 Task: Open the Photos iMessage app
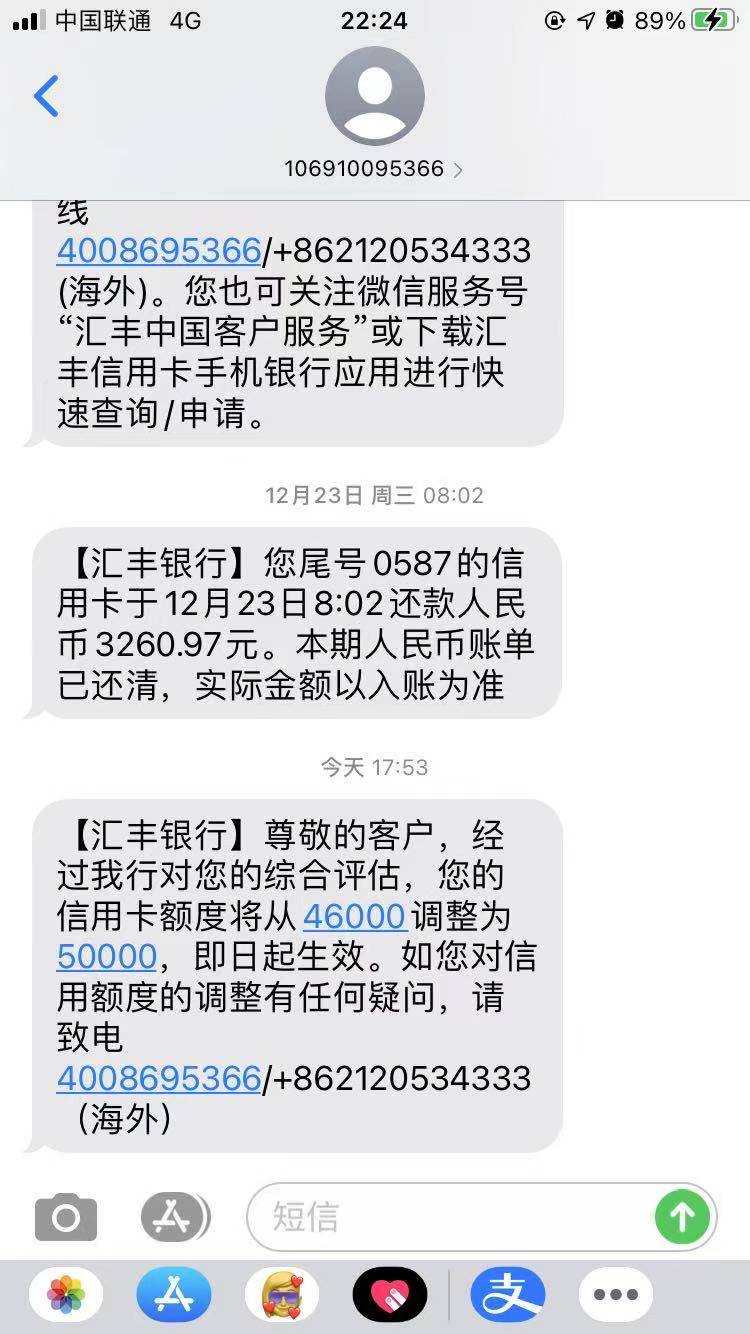(66, 1295)
